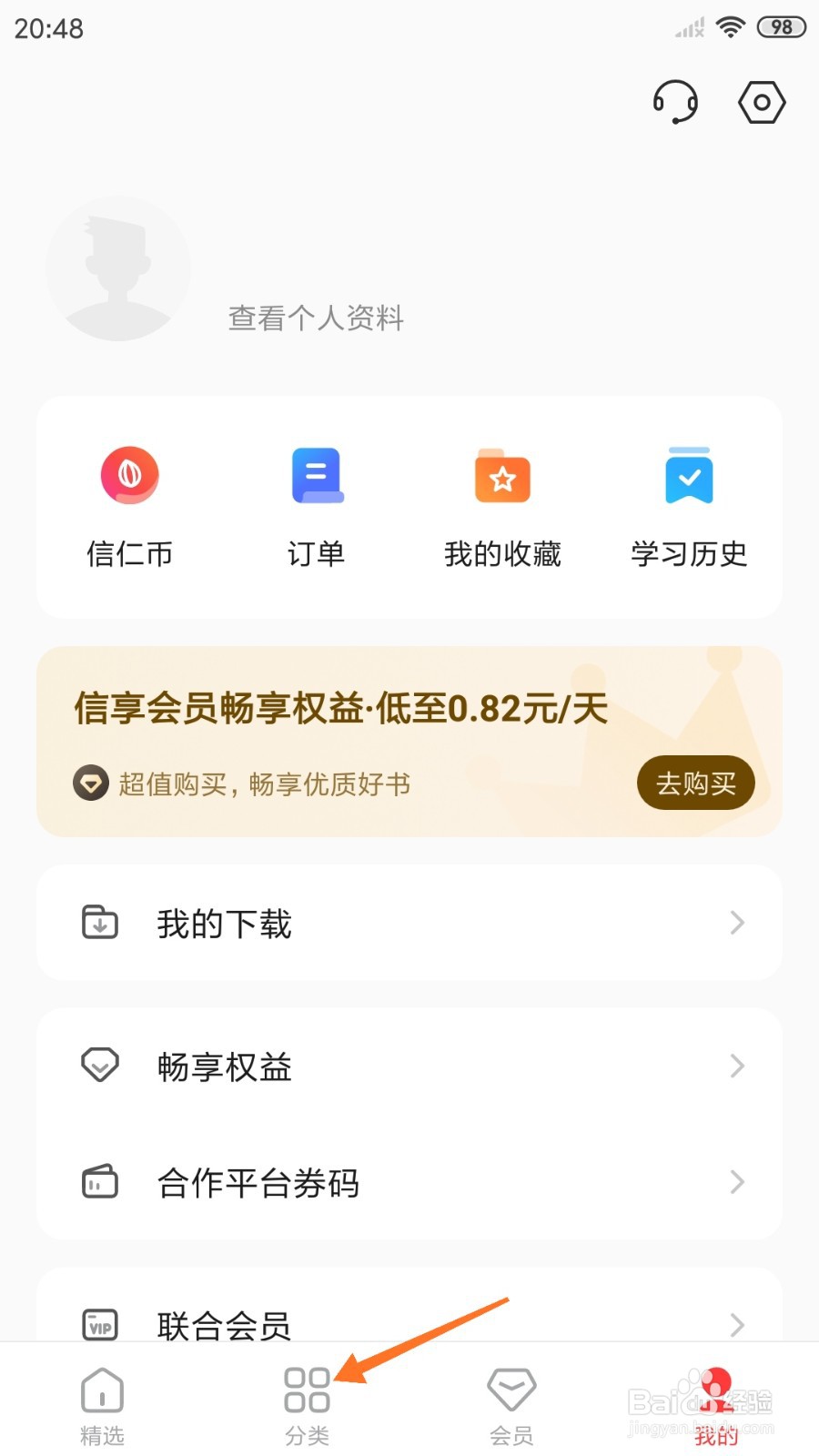Switch to the 分类 tab
This screenshot has height=1456, width=819.
coord(307,1406)
